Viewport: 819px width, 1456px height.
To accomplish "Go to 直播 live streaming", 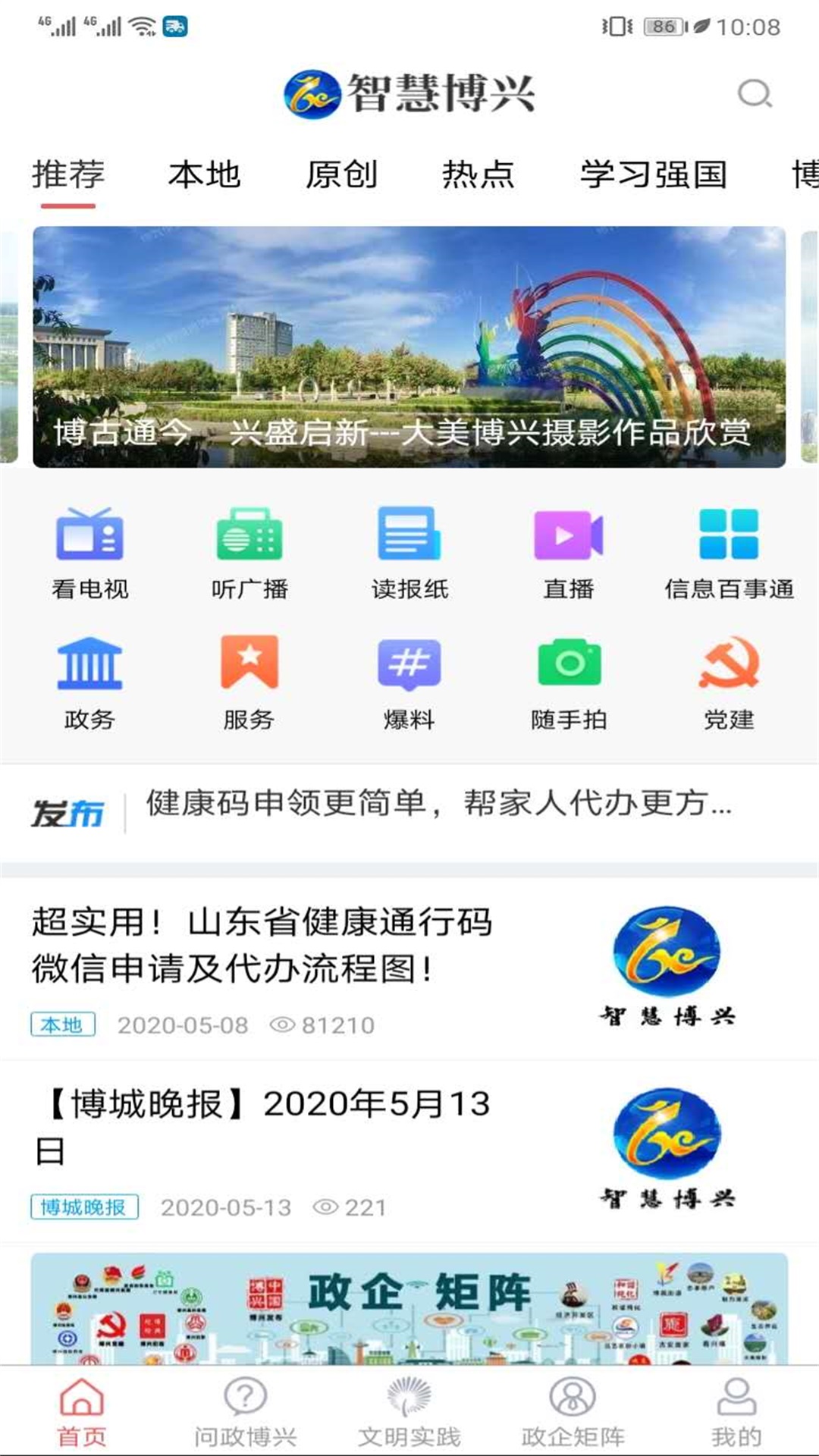I will (569, 553).
